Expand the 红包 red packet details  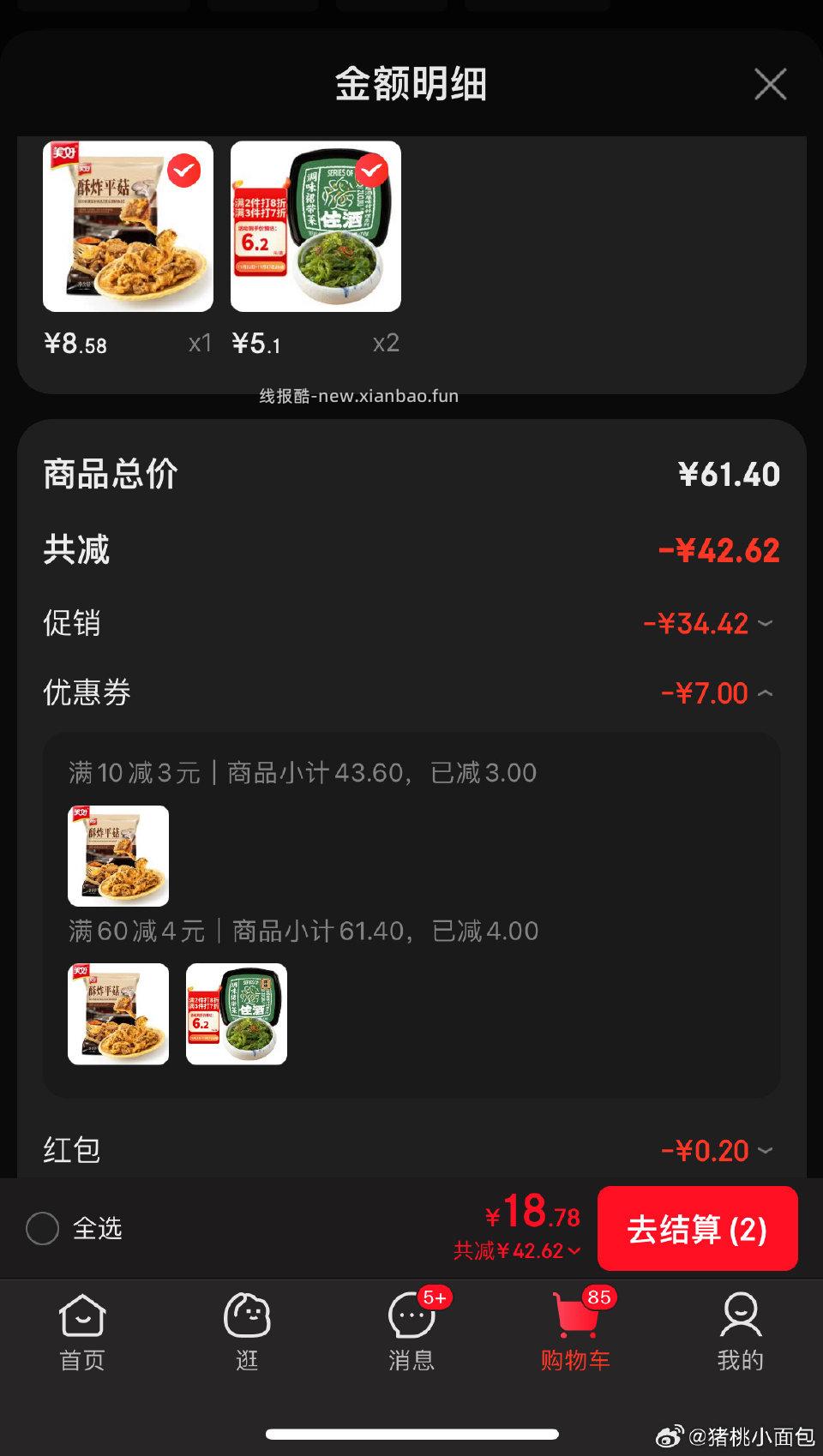click(x=766, y=1150)
